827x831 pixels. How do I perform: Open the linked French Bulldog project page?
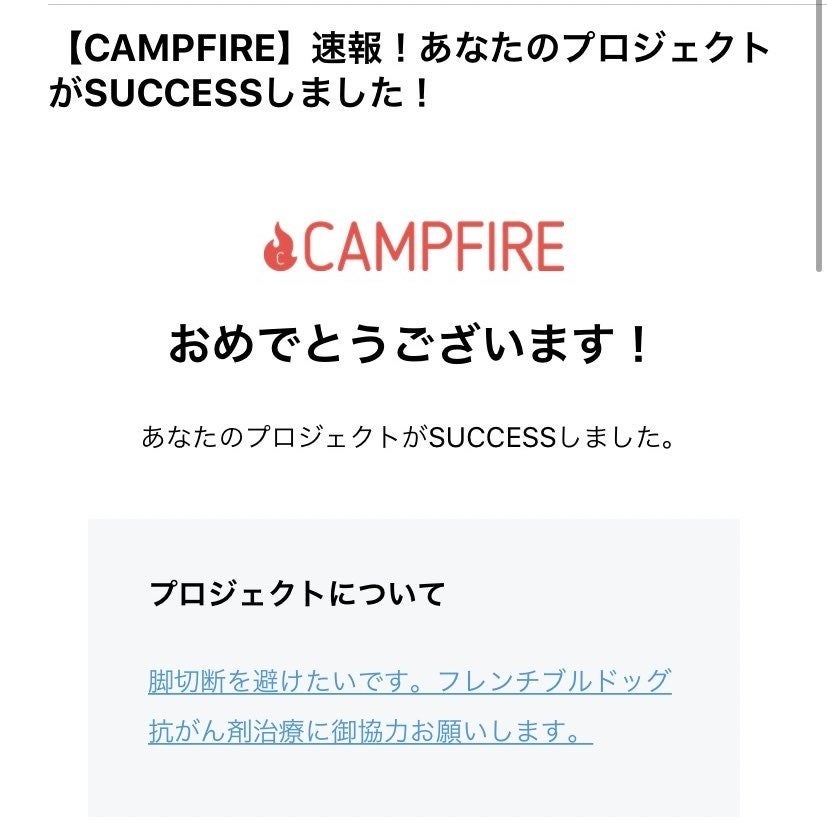(x=409, y=683)
